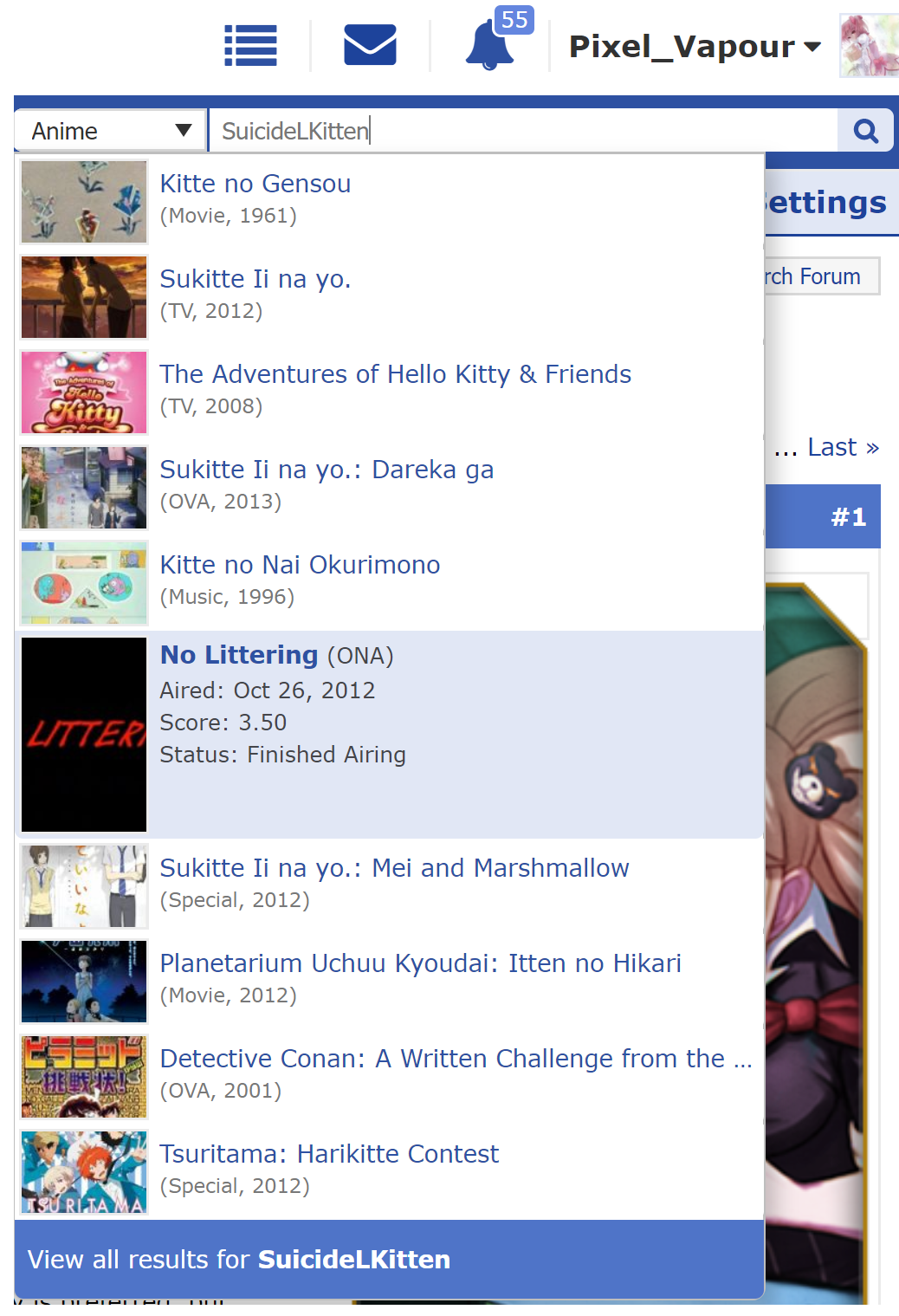Open Kitte no Gensou result
The image size is (899, 1316).
point(255,184)
